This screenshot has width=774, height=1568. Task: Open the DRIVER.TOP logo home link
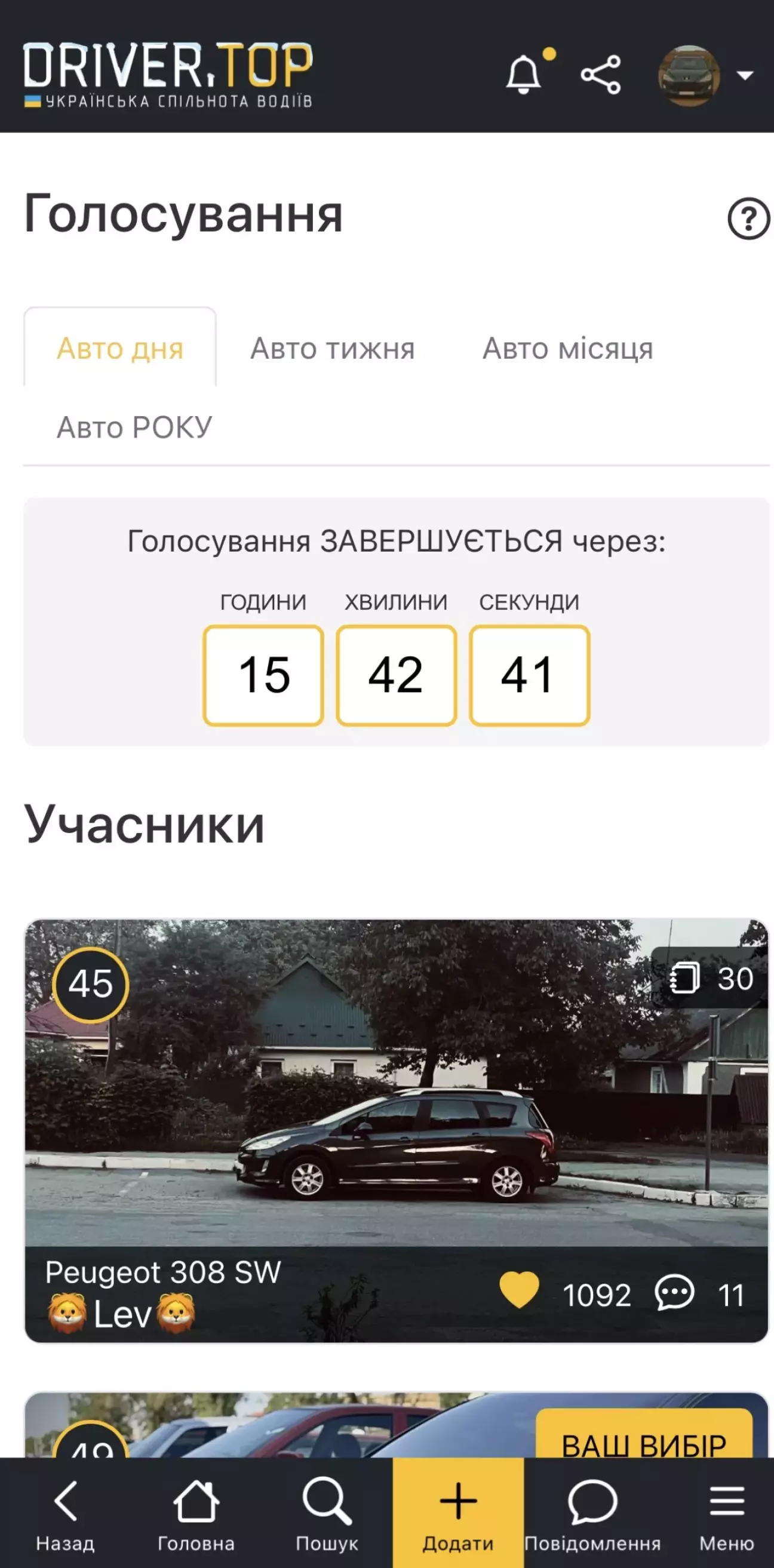pos(168,74)
